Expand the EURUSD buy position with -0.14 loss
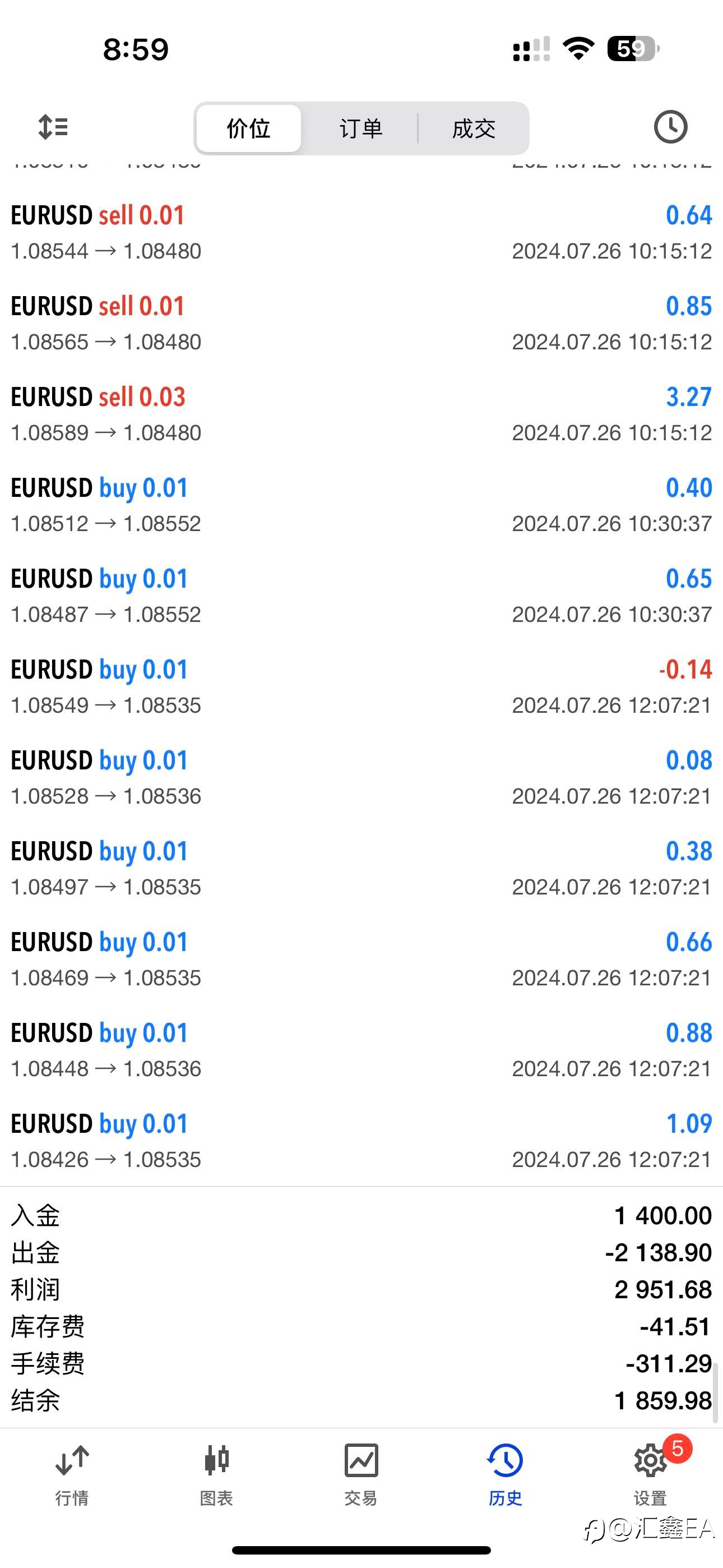The image size is (723, 1568). (x=361, y=686)
